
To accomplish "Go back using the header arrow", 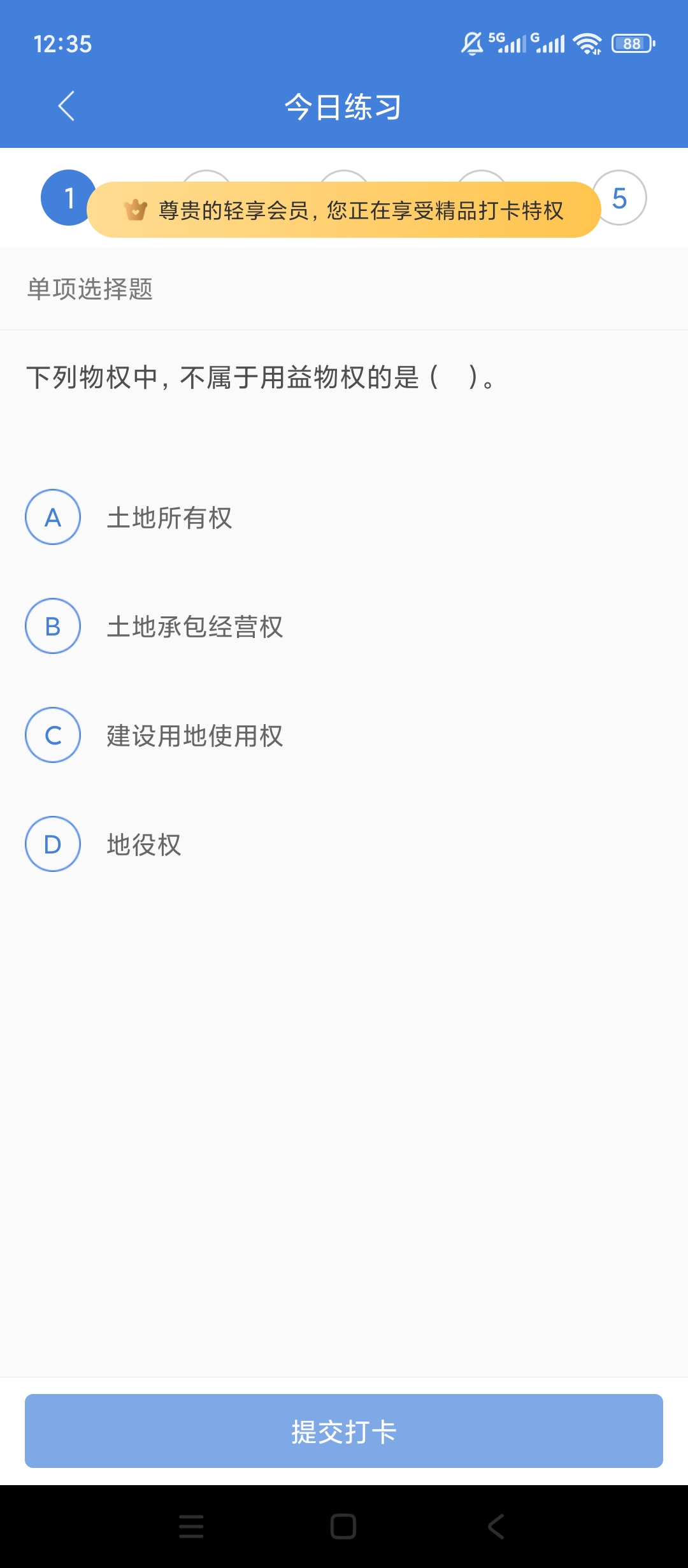I will point(66,106).
